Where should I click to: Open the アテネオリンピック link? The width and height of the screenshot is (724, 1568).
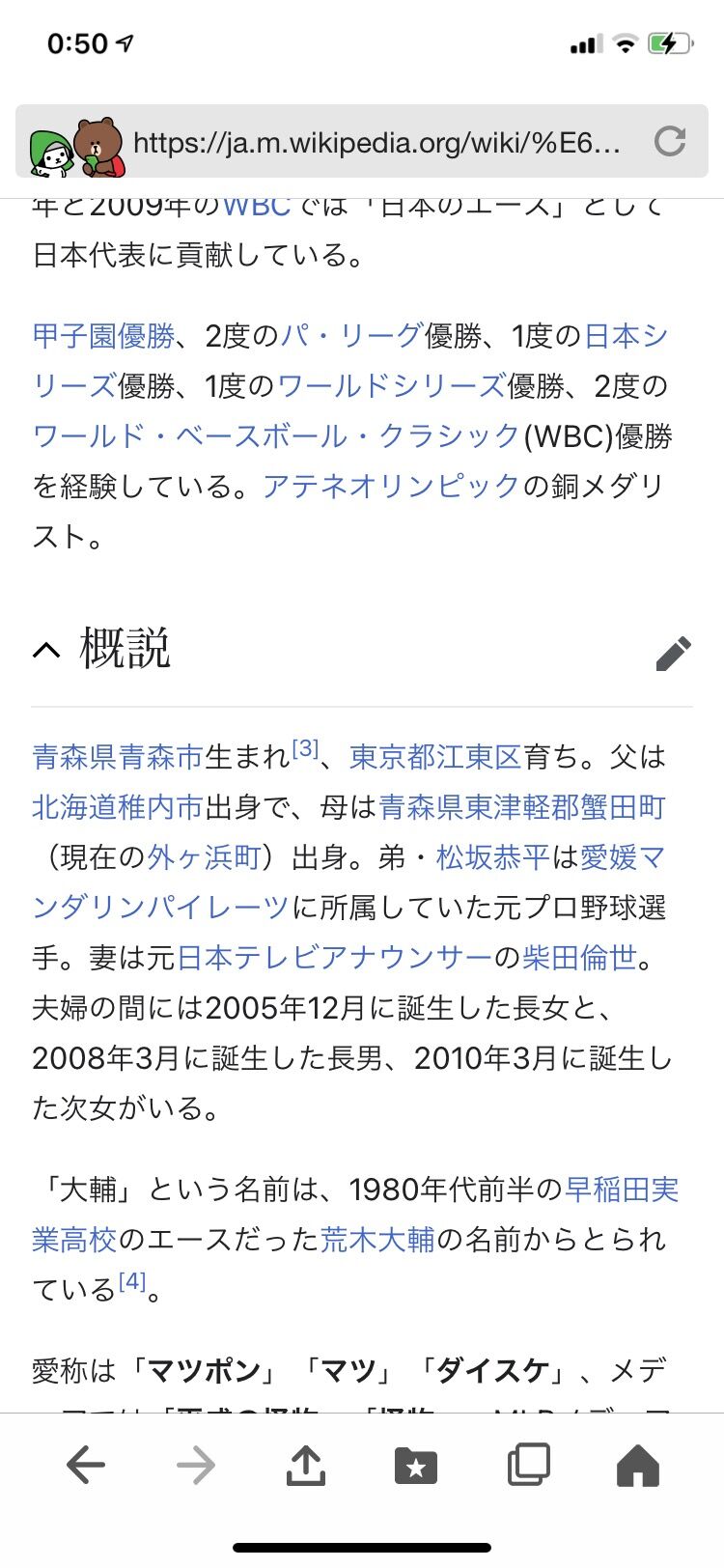391,486
